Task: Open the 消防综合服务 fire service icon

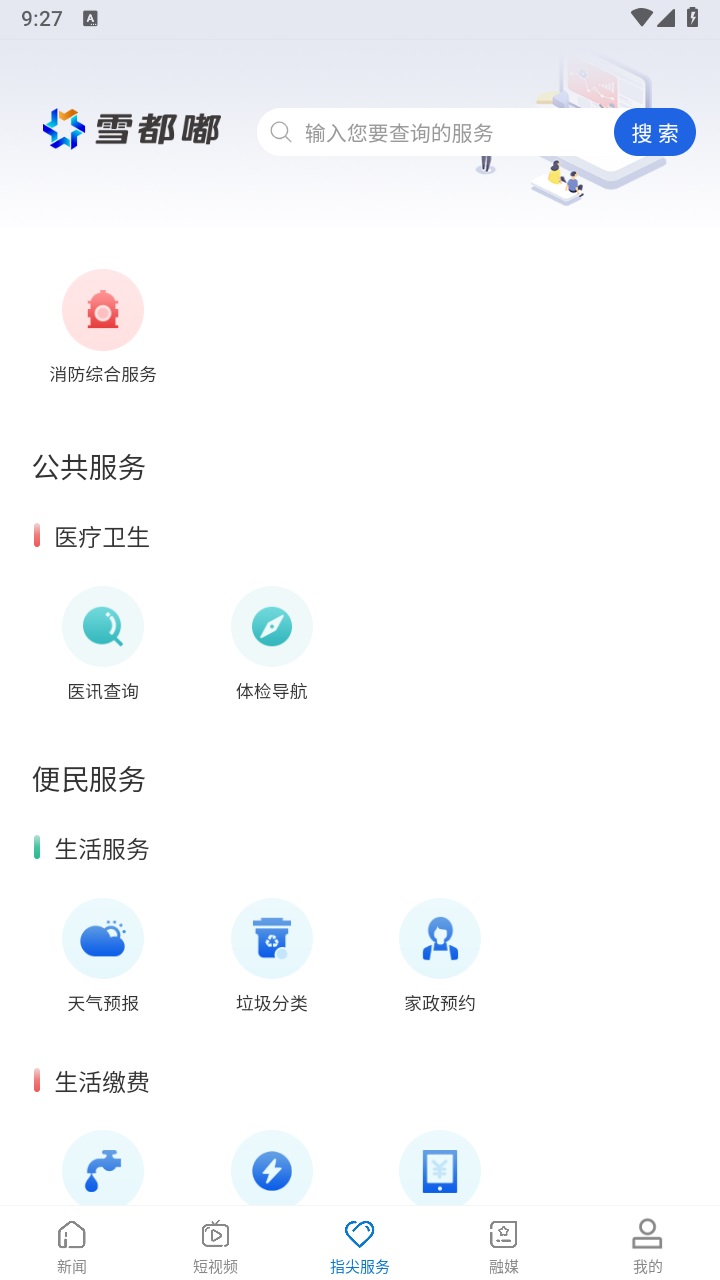Action: click(x=103, y=310)
